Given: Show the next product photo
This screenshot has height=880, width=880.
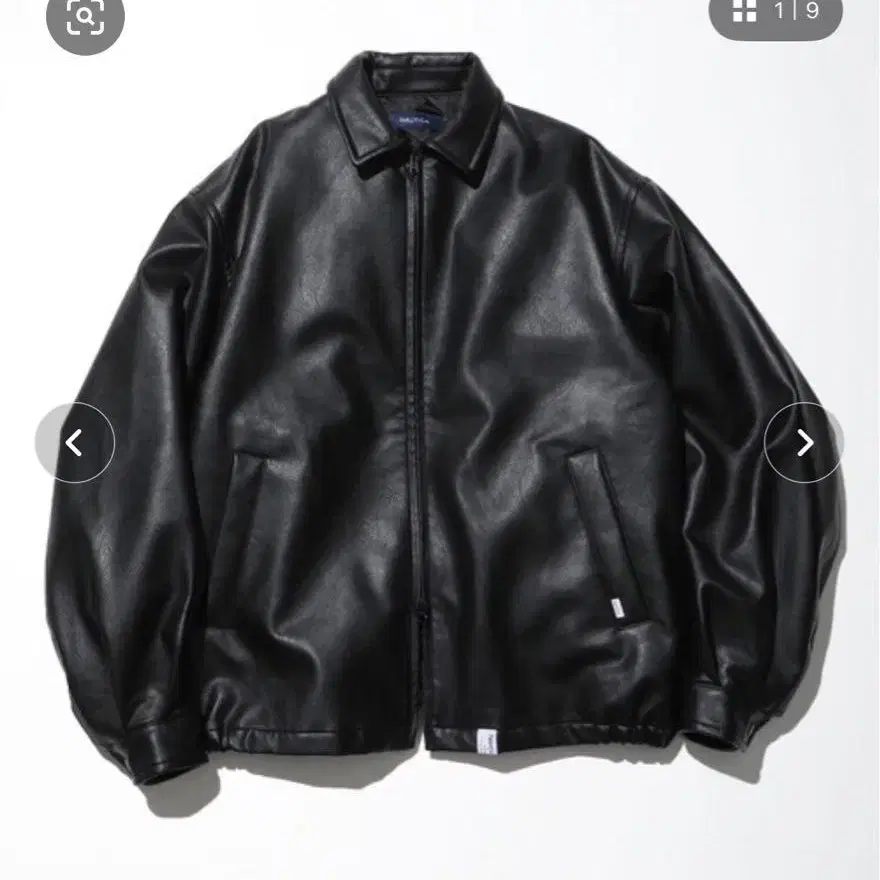Looking at the screenshot, I should (x=804, y=443).
